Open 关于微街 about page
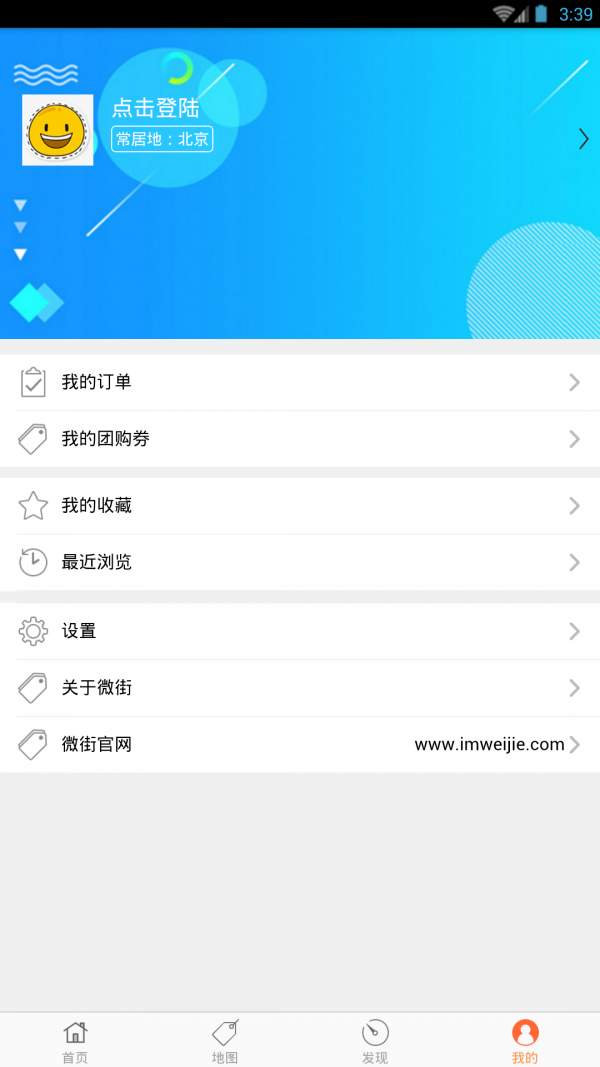 (300, 688)
